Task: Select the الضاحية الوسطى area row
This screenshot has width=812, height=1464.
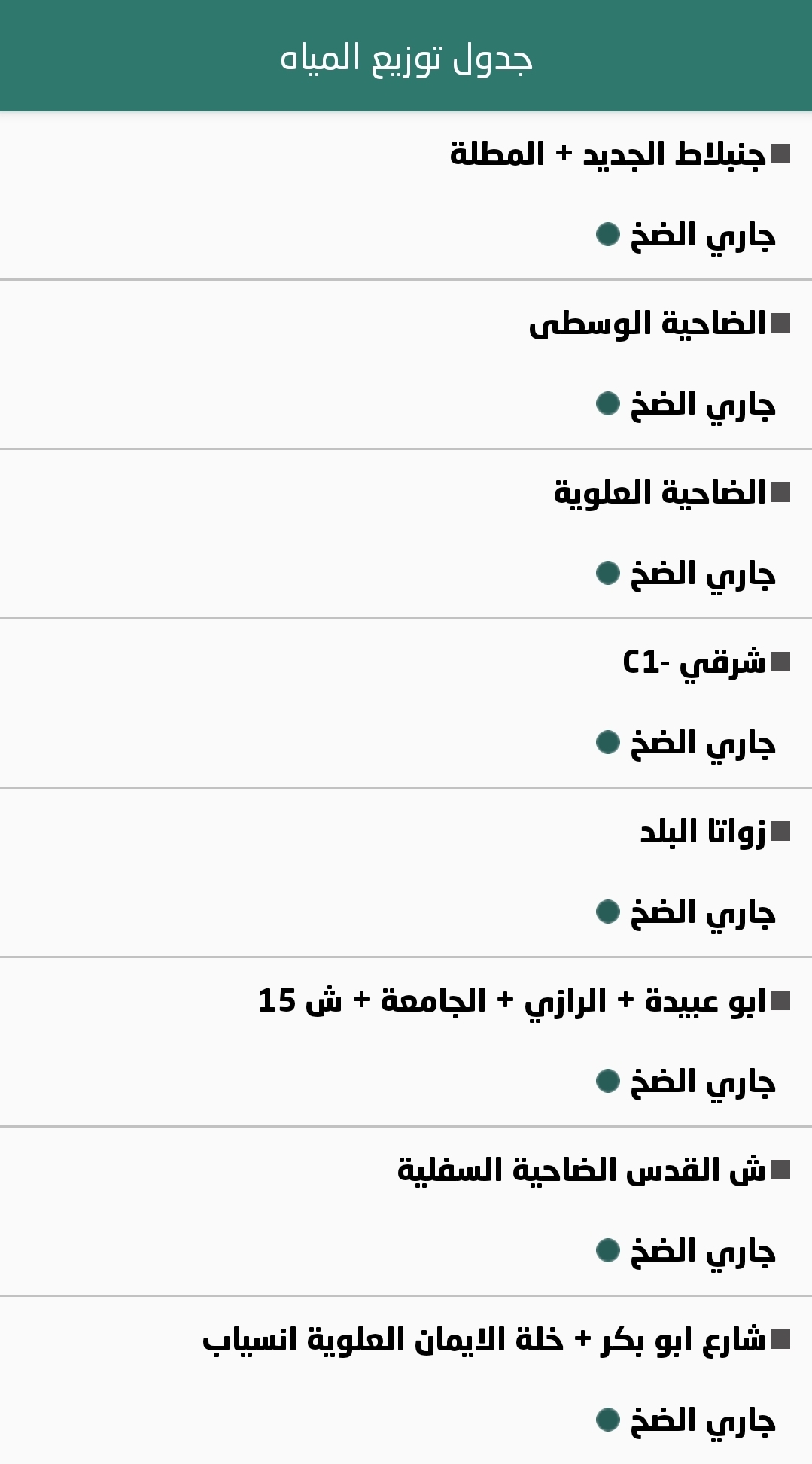Action: click(647, 324)
